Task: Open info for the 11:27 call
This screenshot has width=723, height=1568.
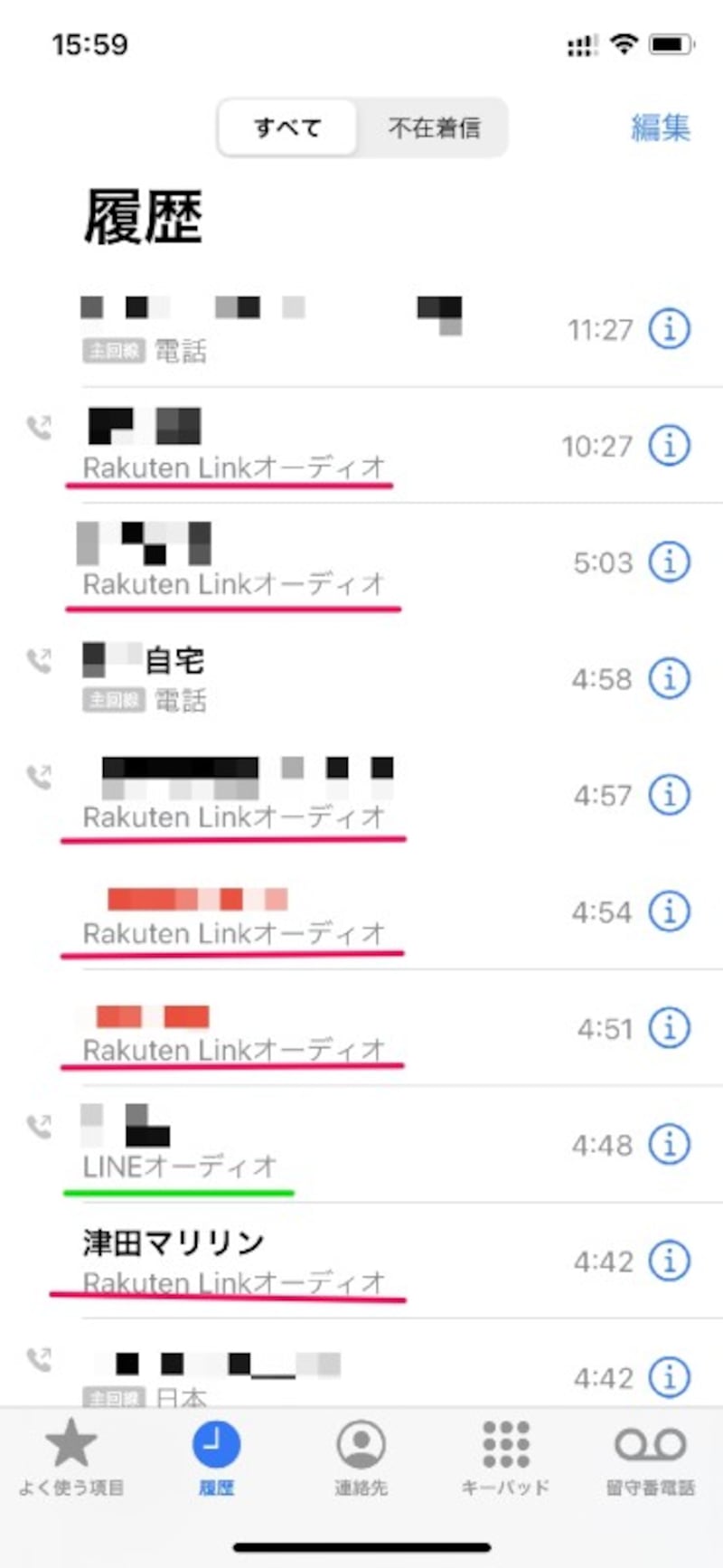Action: (x=669, y=329)
